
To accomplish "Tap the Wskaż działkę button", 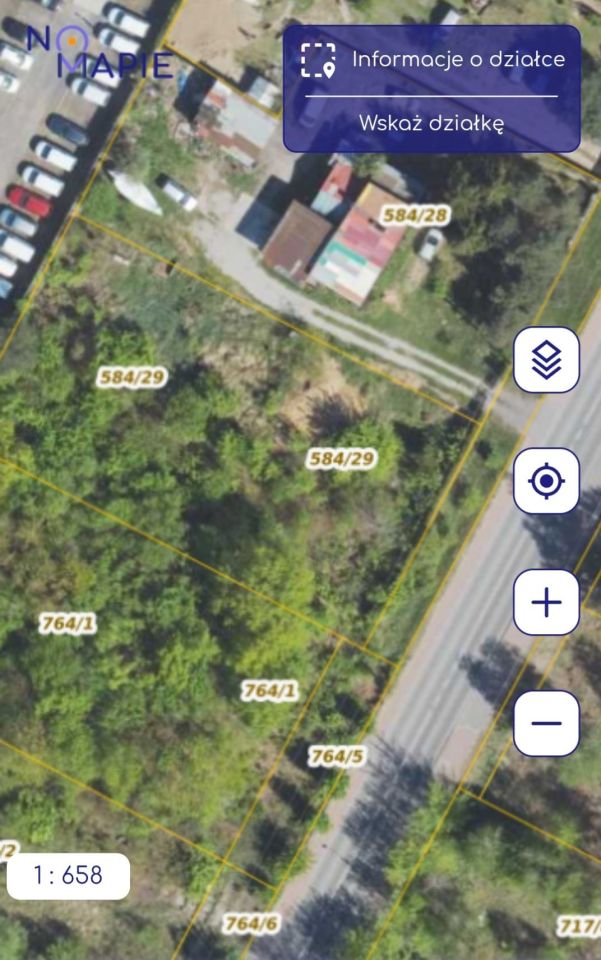I will pyautogui.click(x=431, y=124).
